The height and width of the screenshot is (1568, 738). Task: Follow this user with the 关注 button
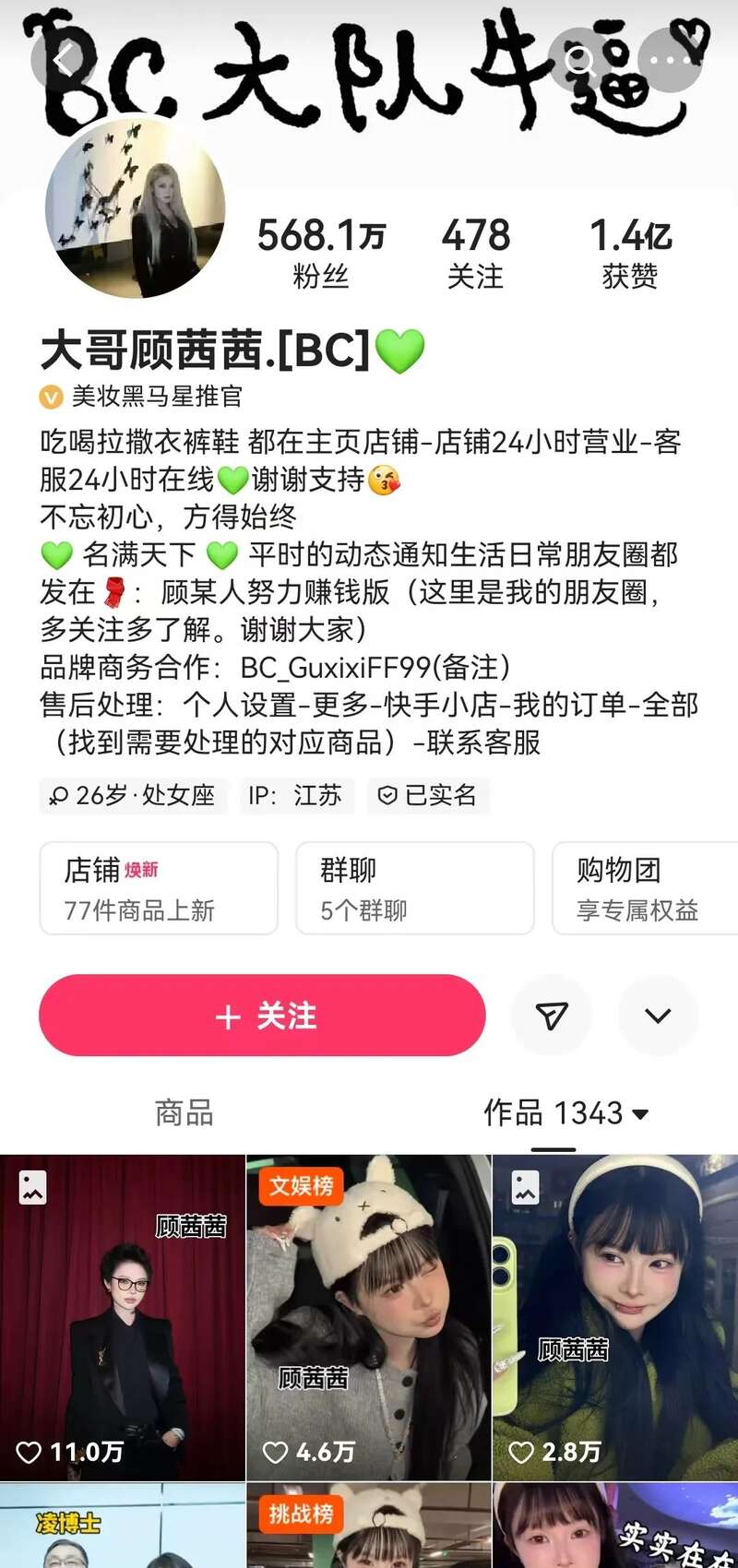pyautogui.click(x=262, y=1016)
